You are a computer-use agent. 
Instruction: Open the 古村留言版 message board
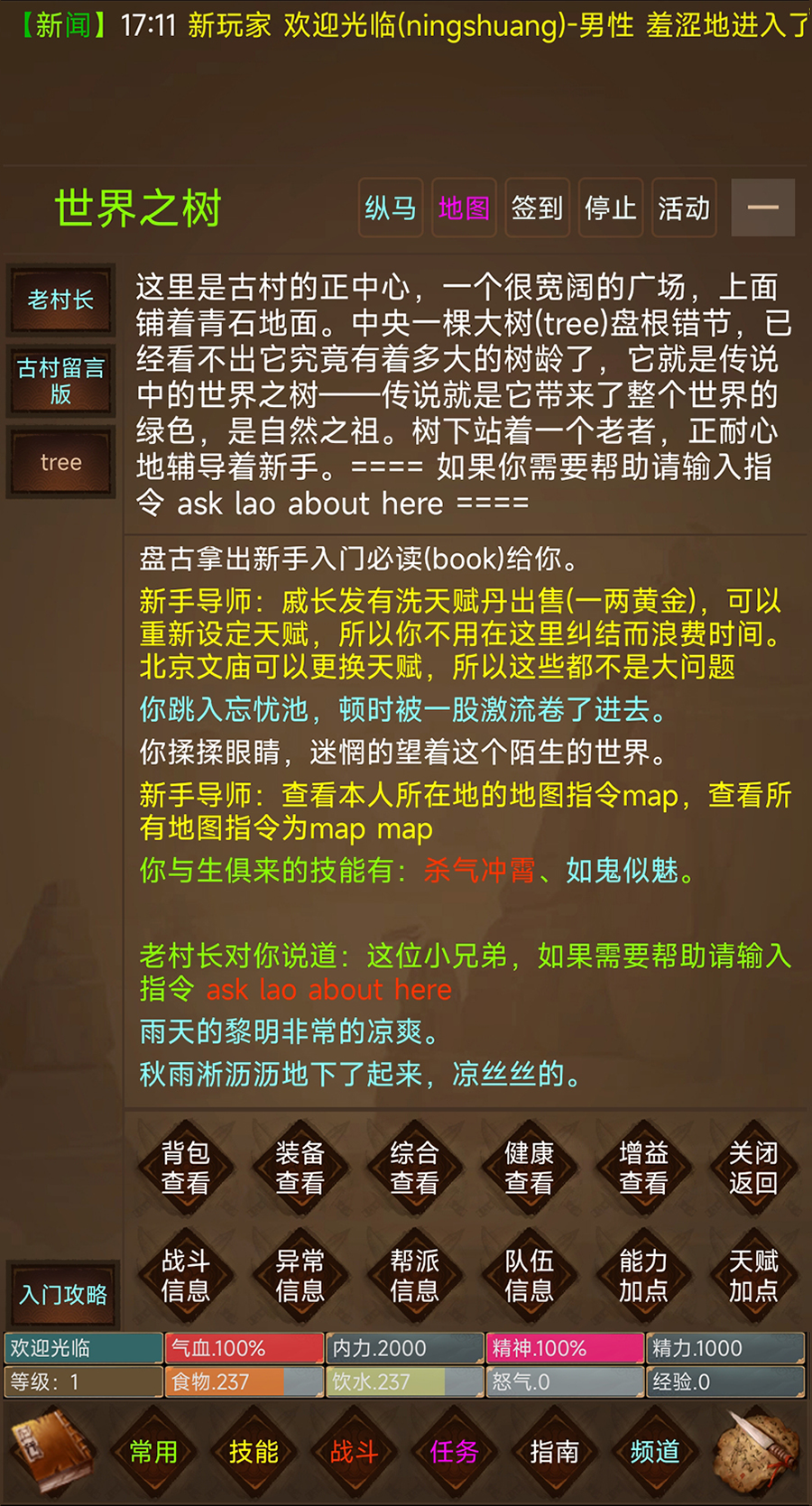pos(60,381)
